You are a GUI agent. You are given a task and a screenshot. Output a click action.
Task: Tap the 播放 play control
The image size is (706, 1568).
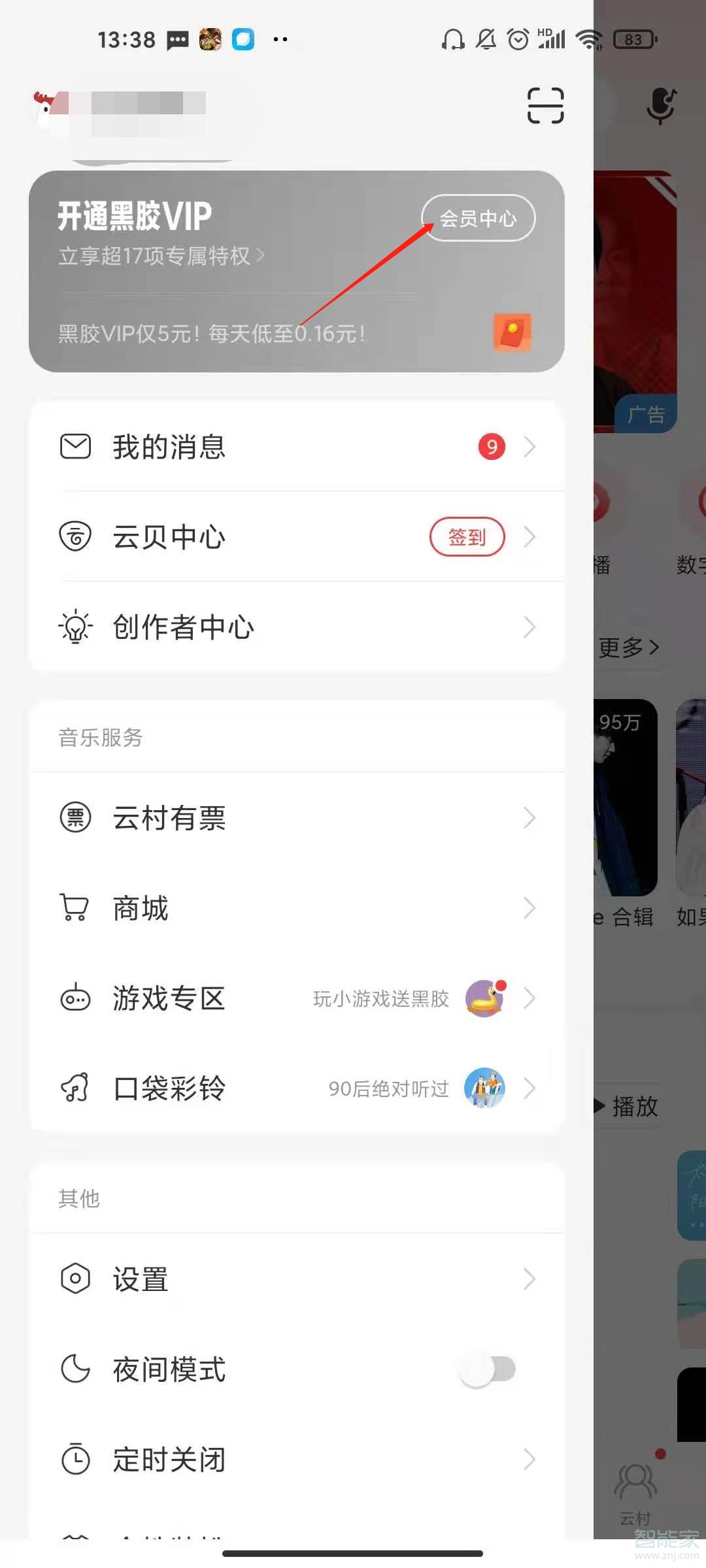pyautogui.click(x=626, y=1106)
